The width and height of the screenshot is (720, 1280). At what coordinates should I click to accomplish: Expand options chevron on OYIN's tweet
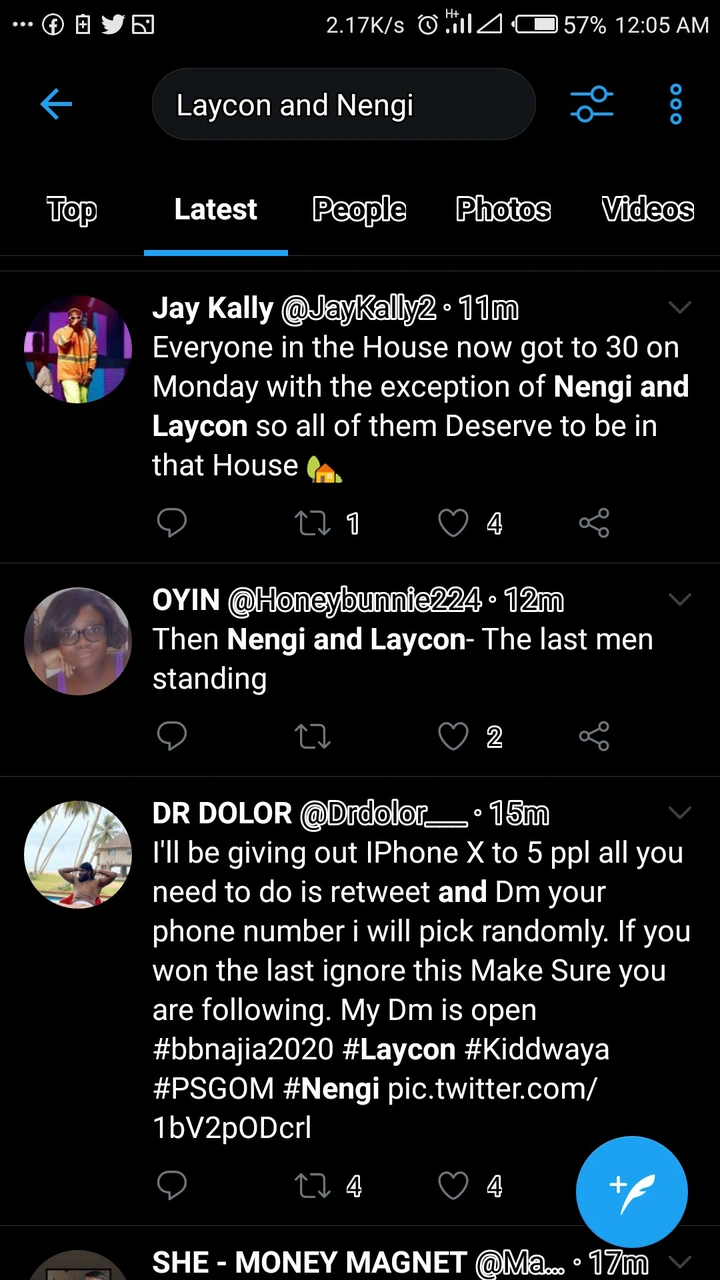click(679, 600)
